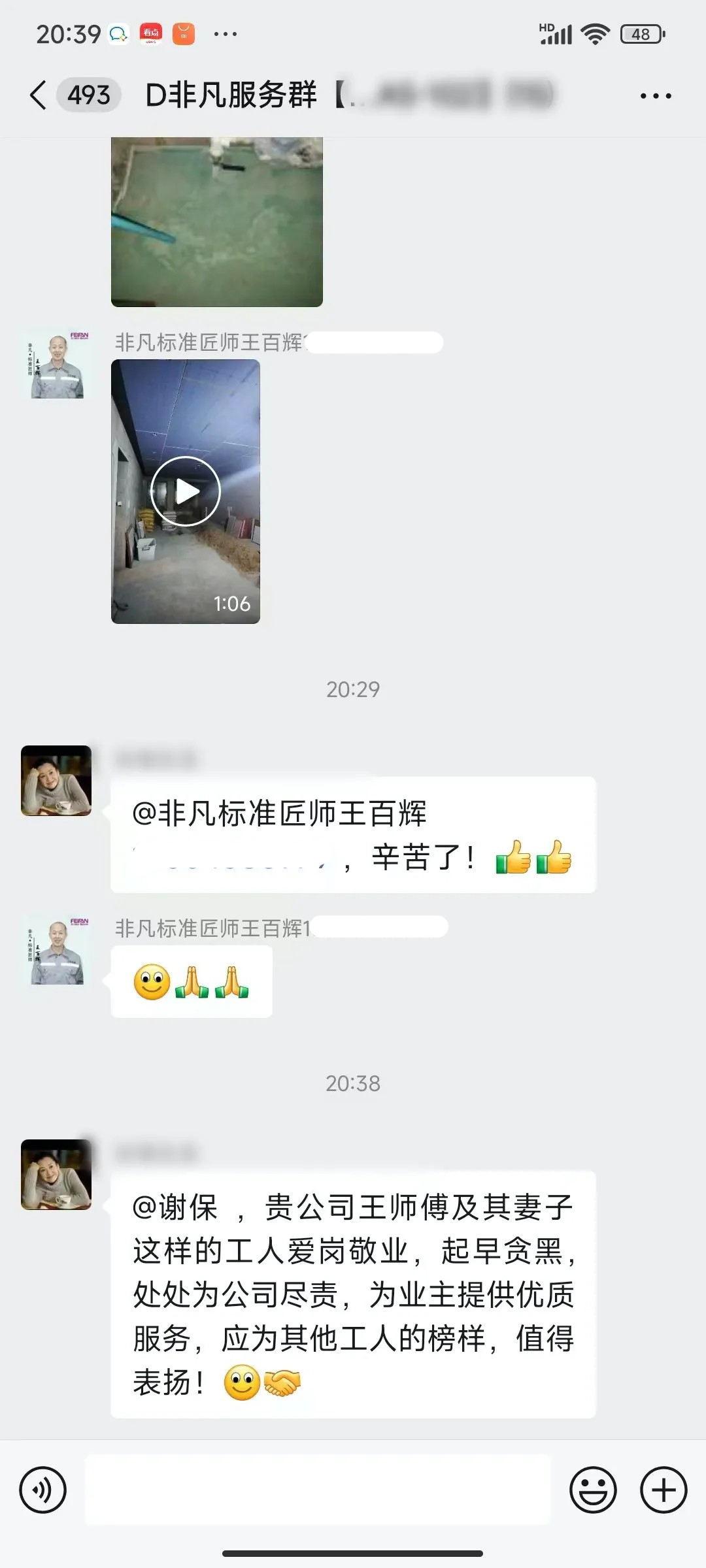The image size is (706, 1568).
Task: Go back to the chat list
Action: (x=39, y=95)
